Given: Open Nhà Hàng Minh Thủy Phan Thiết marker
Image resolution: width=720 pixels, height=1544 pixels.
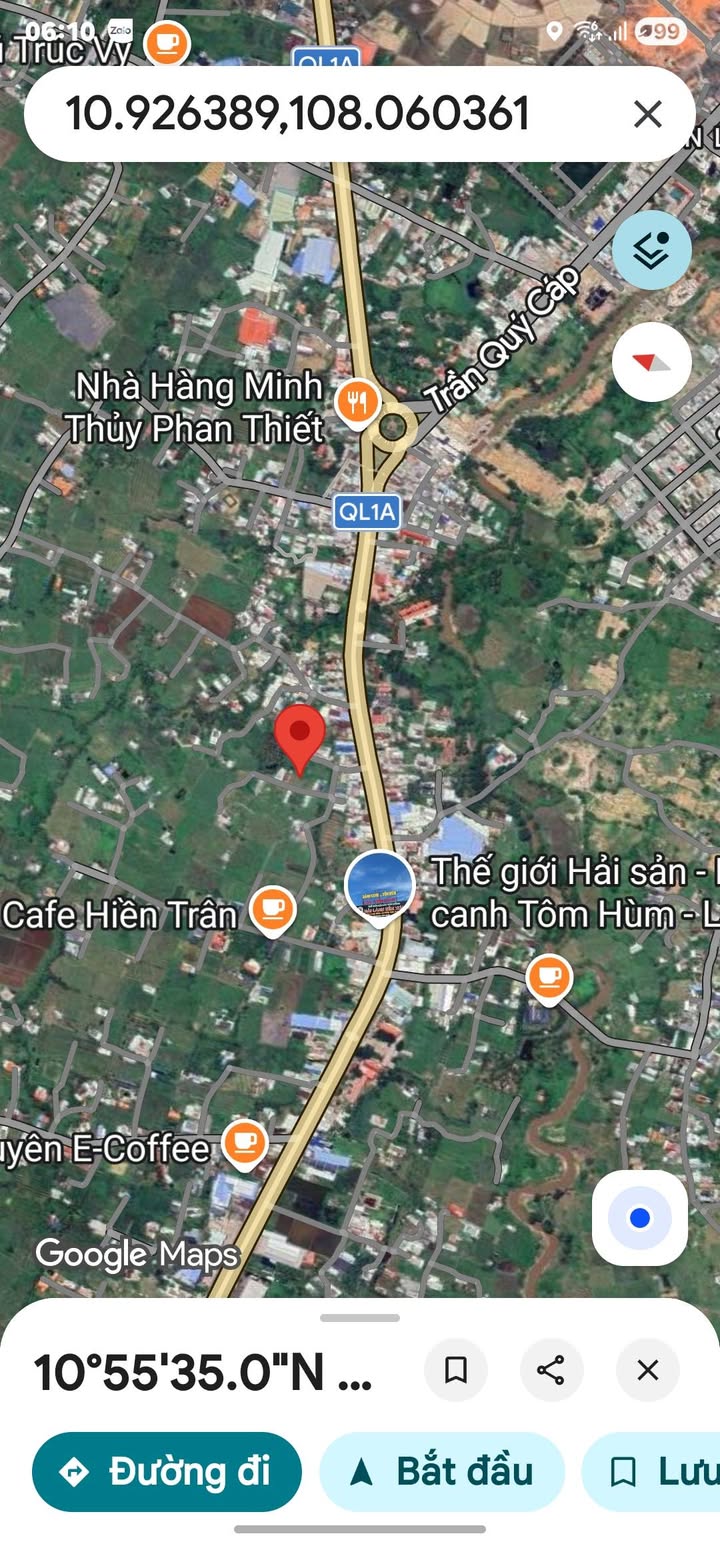Looking at the screenshot, I should (x=358, y=404).
